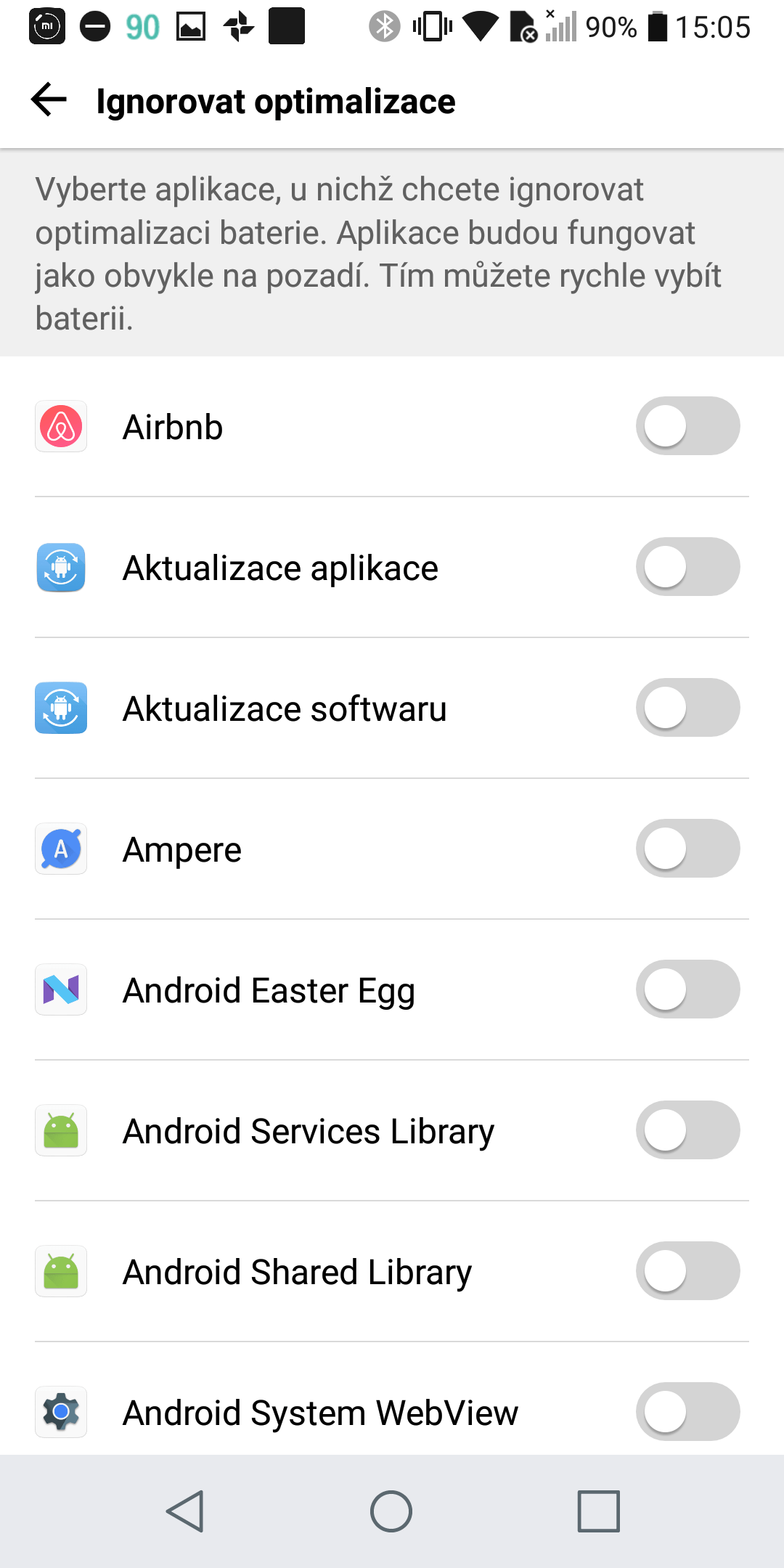Toggle the Airbnb switch on
This screenshot has height=1568, width=784.
click(x=688, y=426)
